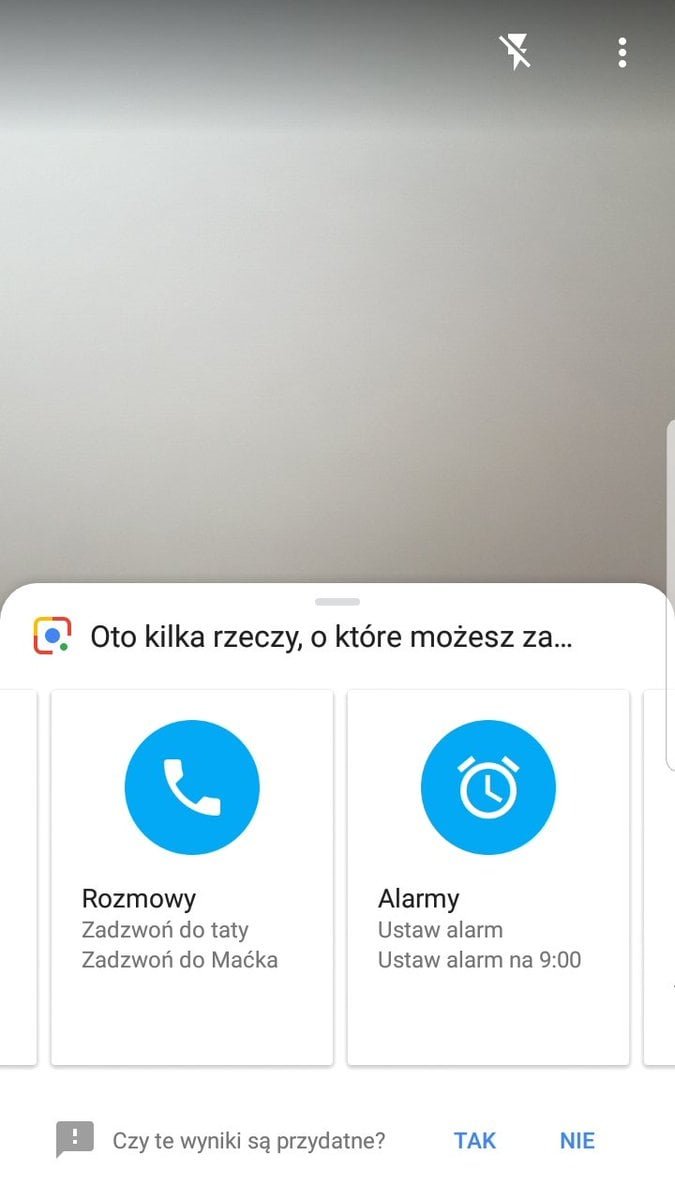Viewport: 675px width, 1200px height.
Task: Open the three-dot overflow menu
Action: pos(622,52)
